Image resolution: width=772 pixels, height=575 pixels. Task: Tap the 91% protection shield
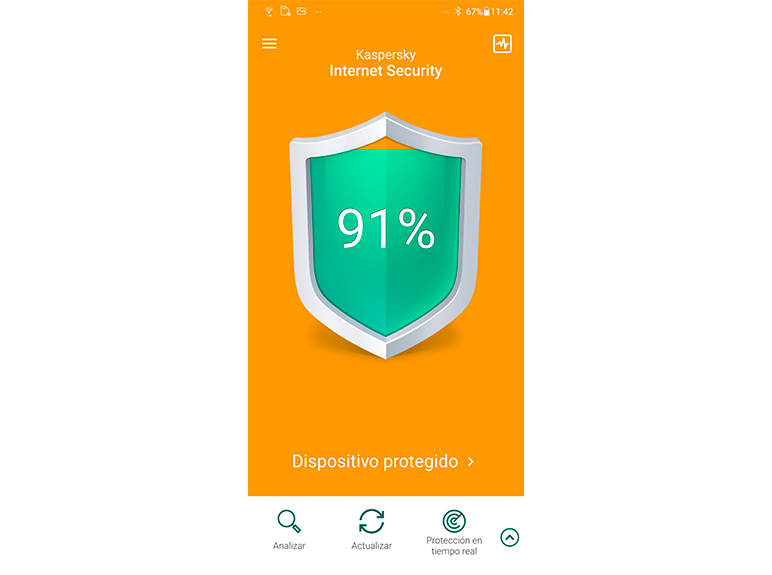point(386,232)
